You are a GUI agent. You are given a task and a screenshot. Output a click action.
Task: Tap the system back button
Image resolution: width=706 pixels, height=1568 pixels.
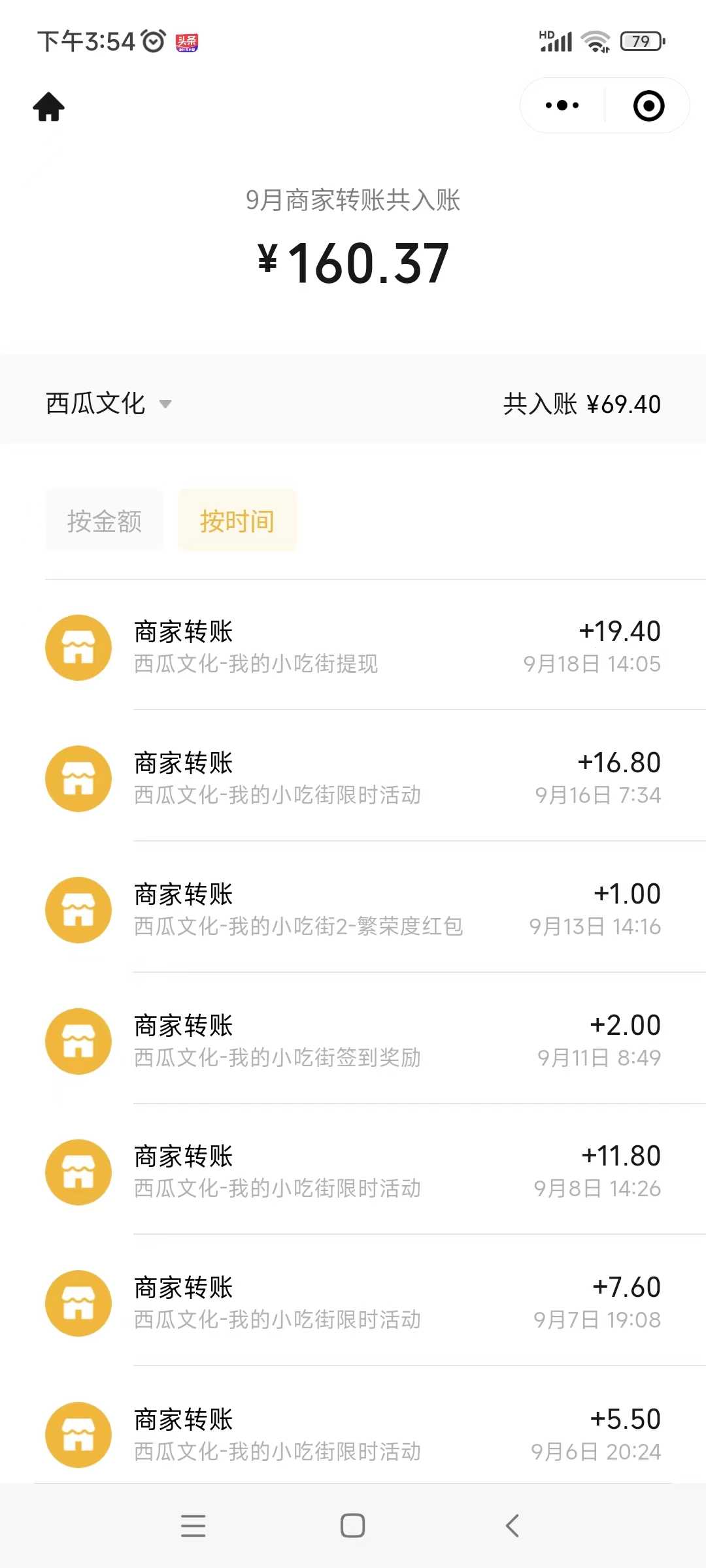coord(513,1526)
